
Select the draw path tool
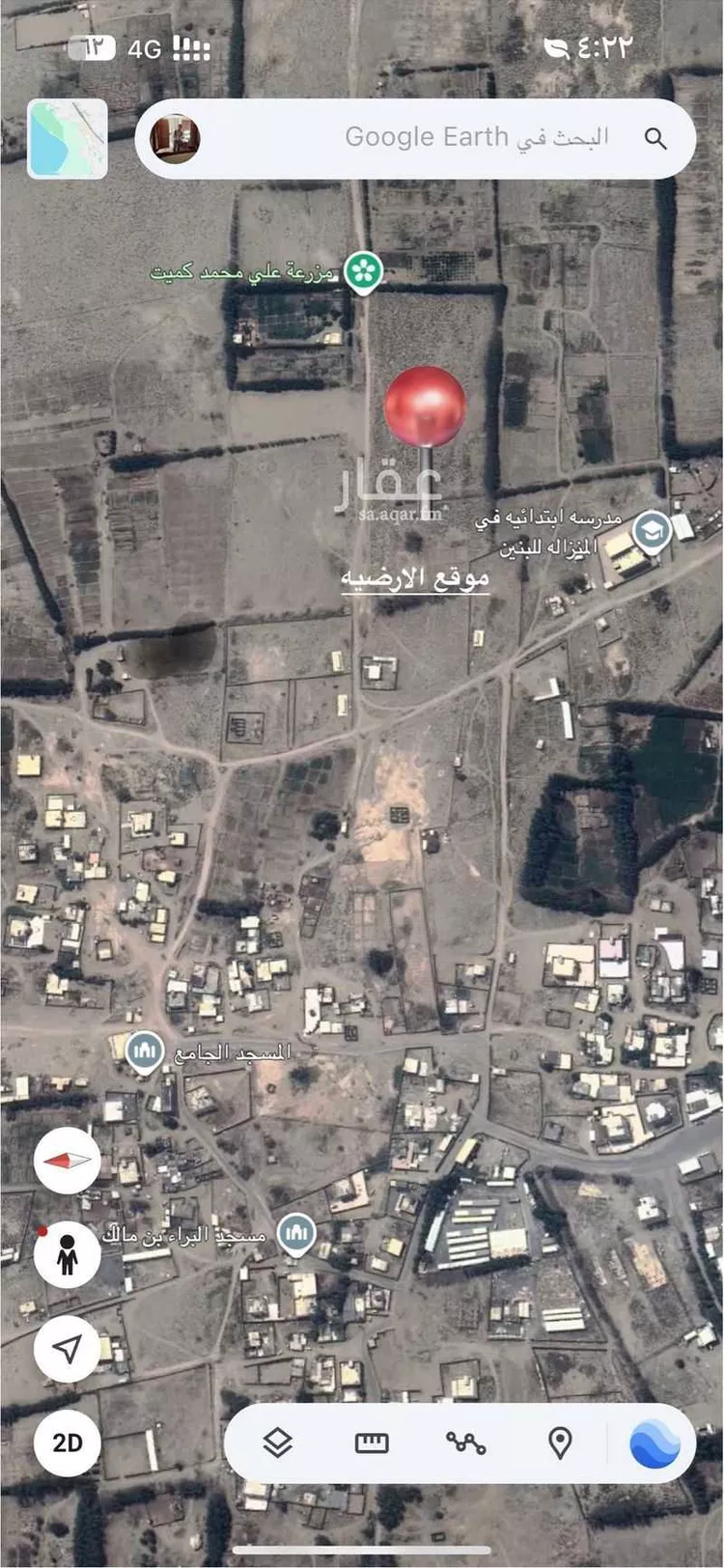(465, 1442)
